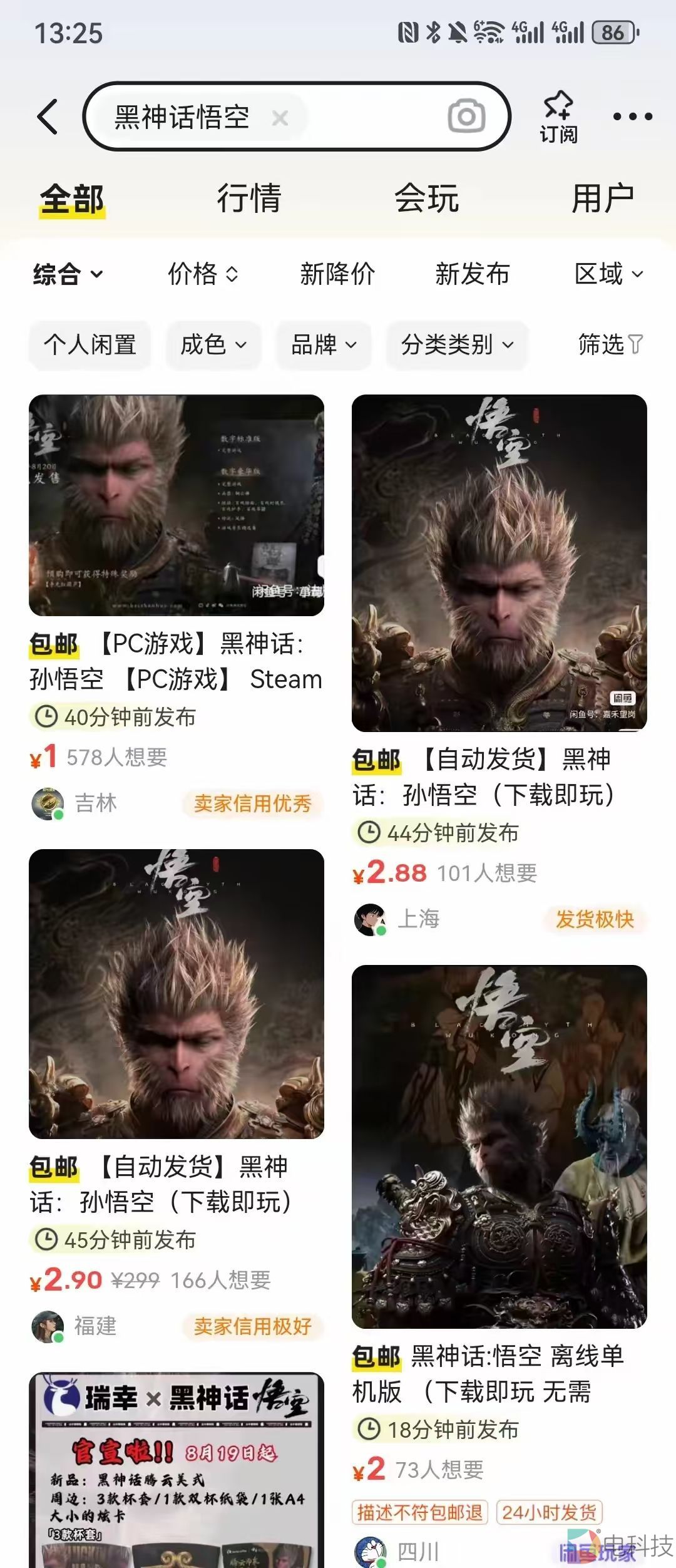Open the three-dot overflow menu

click(632, 116)
